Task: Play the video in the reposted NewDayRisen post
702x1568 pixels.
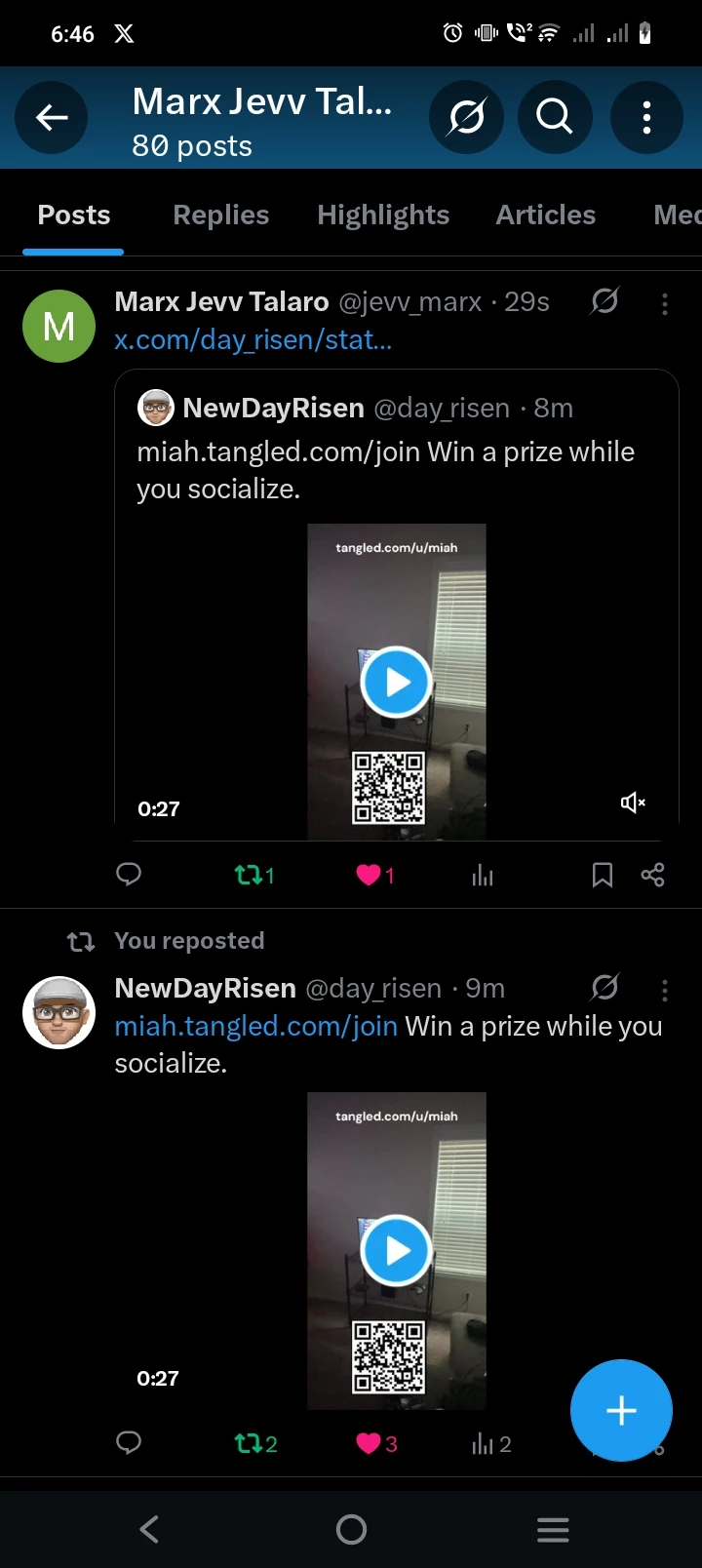Action: coord(396,1250)
